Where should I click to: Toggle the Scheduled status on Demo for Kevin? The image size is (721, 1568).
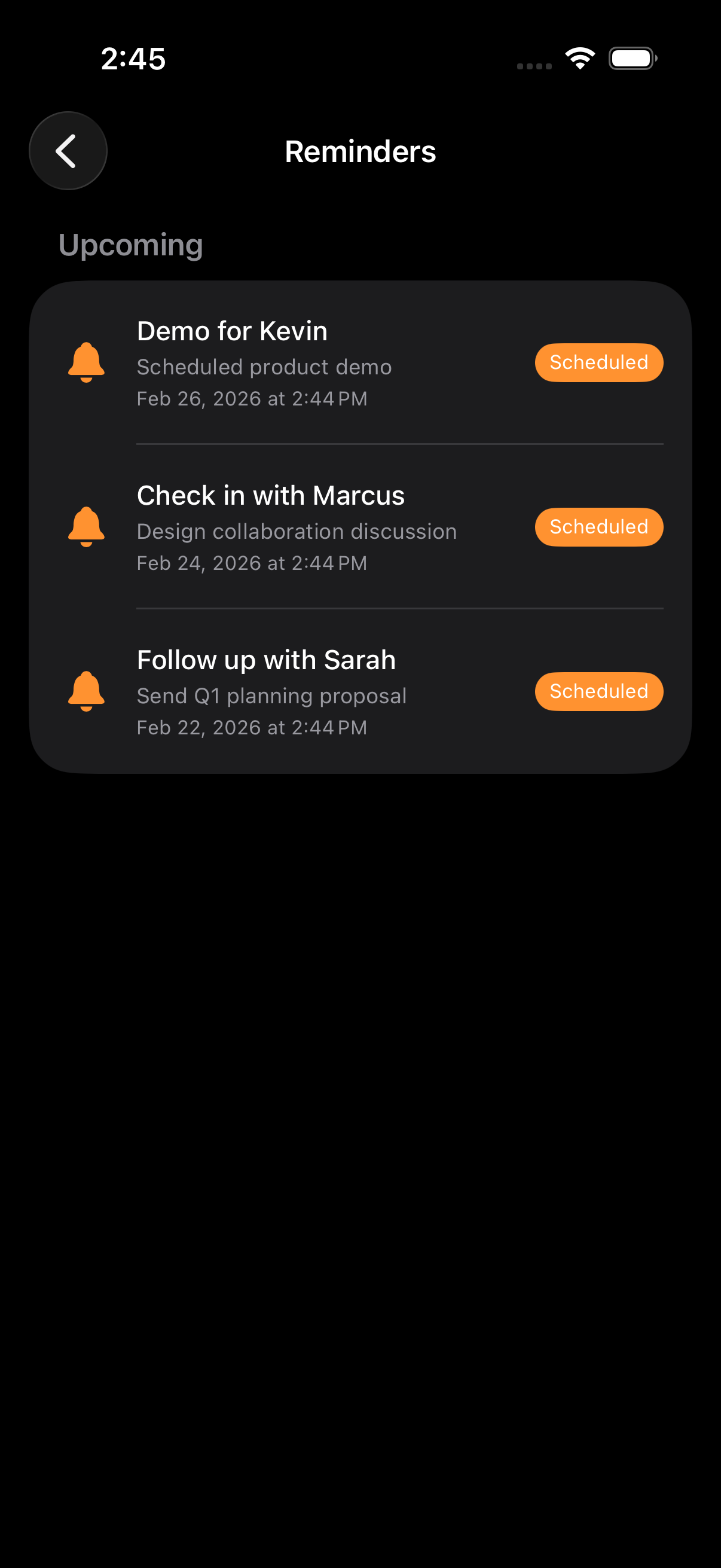tap(598, 362)
